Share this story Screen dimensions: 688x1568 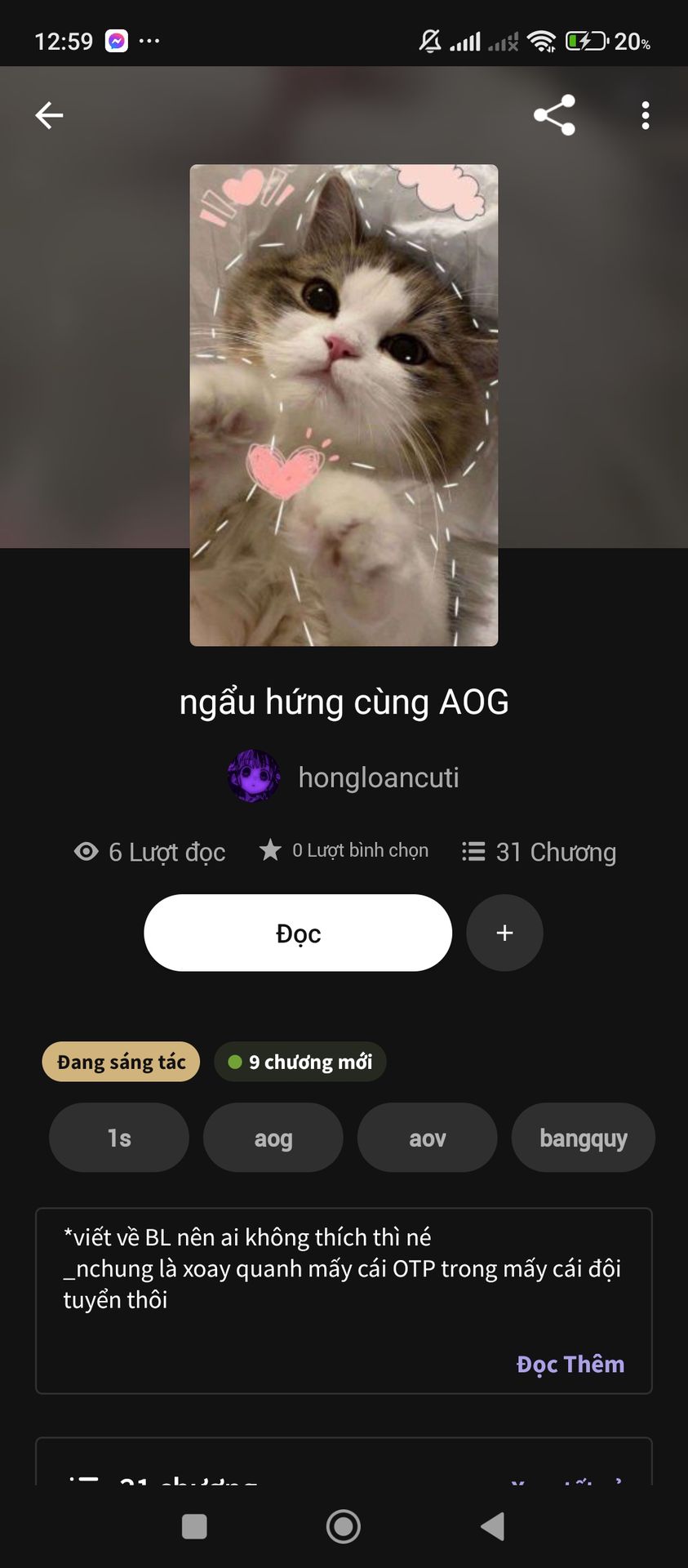coord(554,115)
